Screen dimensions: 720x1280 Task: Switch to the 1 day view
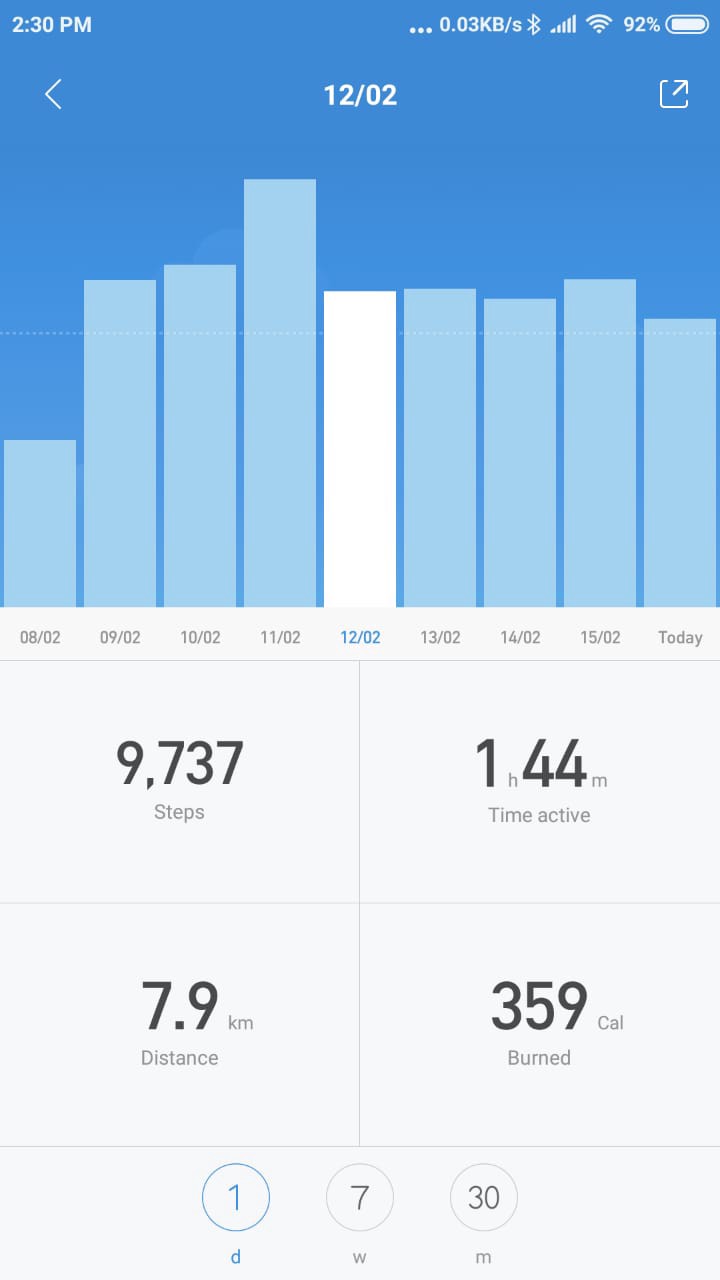point(236,1198)
